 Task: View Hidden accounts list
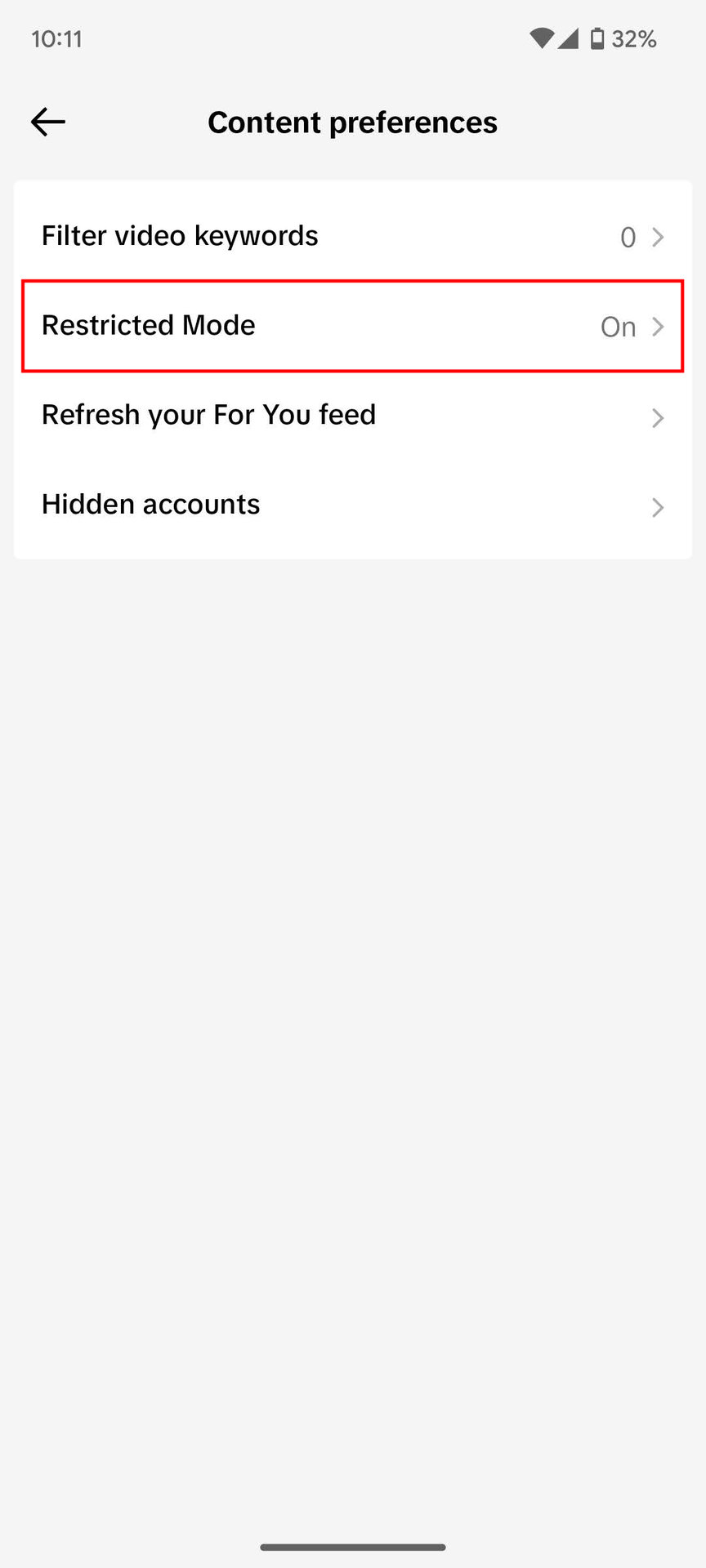pos(352,506)
